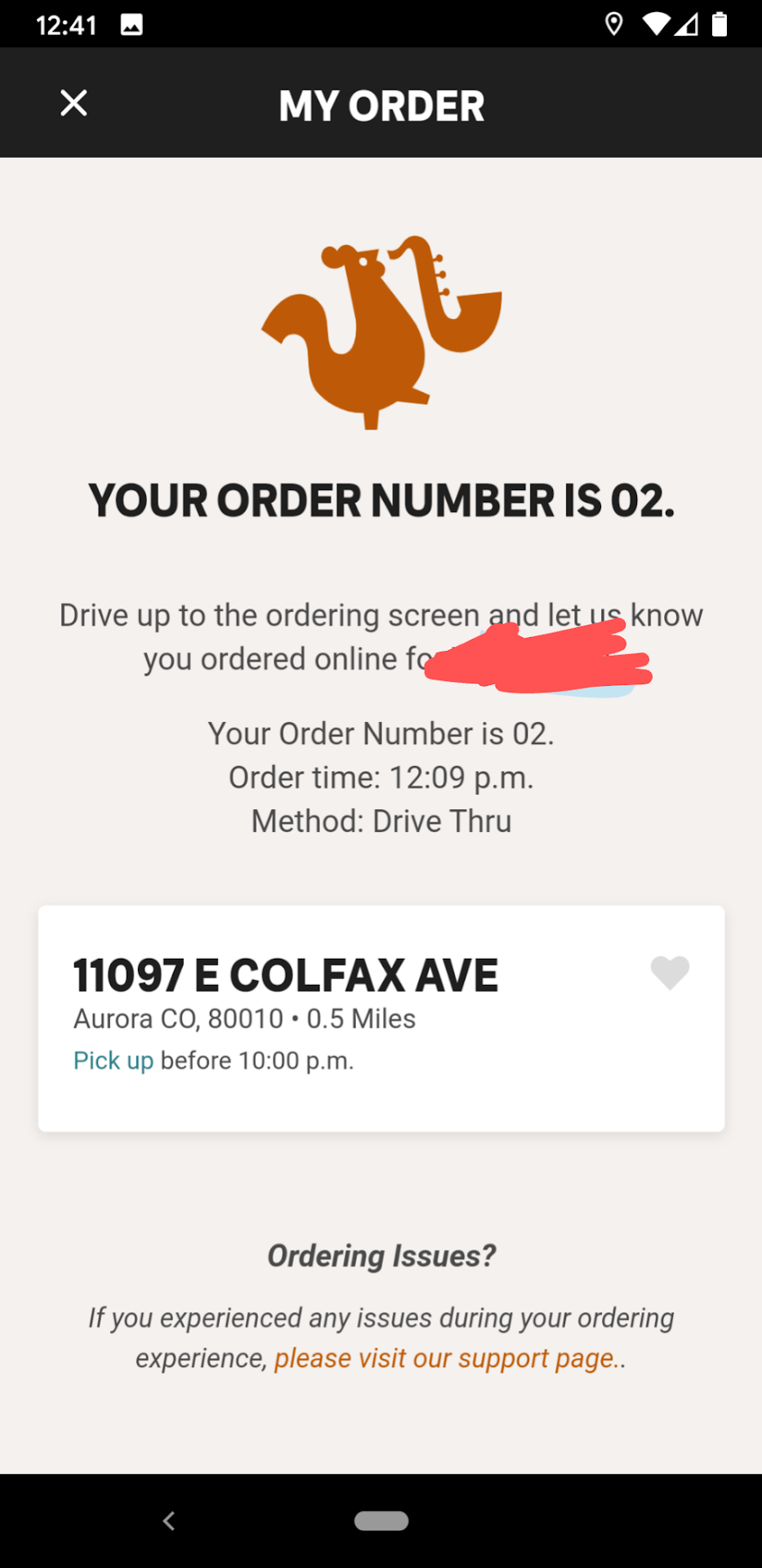Tap the home pill in navigation bar
762x1568 pixels.
[381, 1521]
